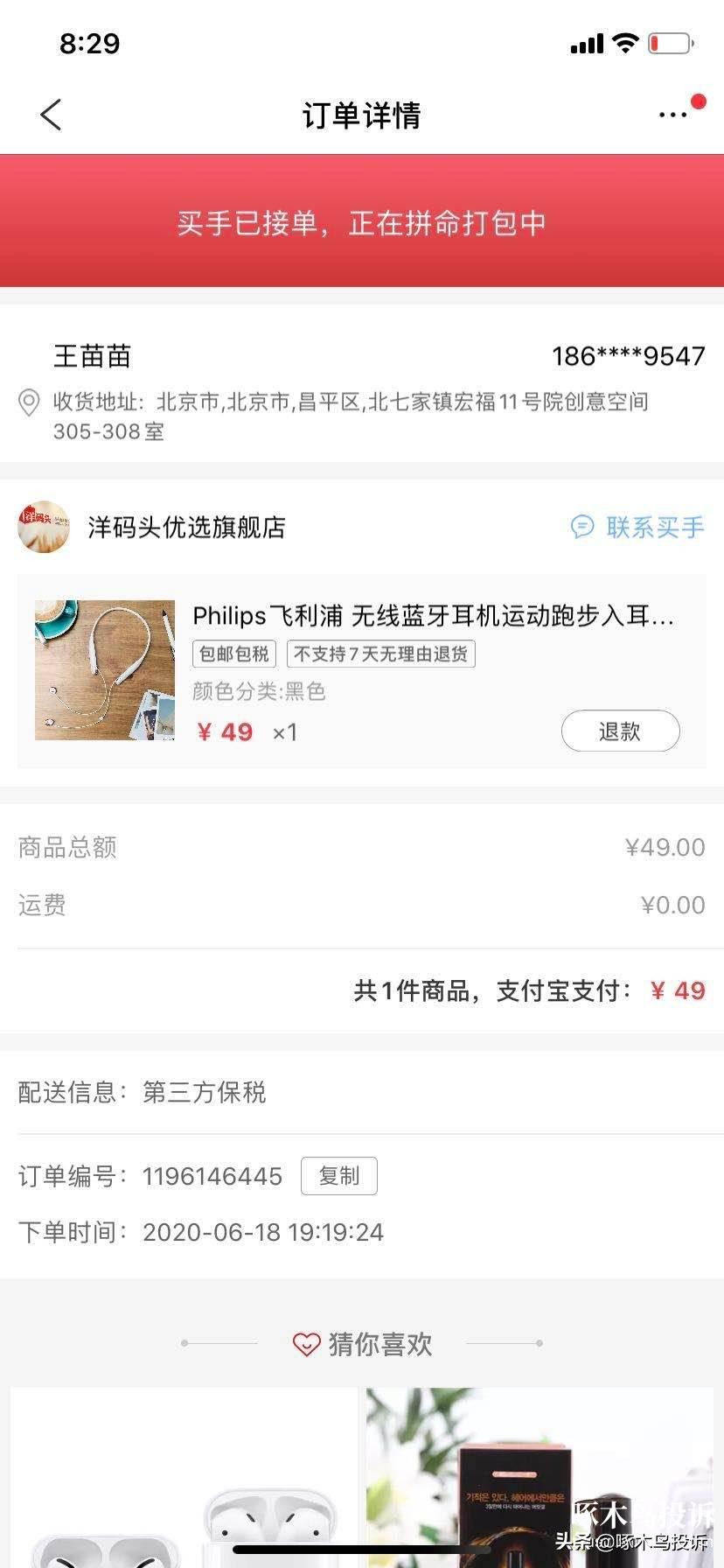Viewport: 724px width, 1568px height.
Task: Tap the red notification dot near the ellipsis
Action: 697,101
